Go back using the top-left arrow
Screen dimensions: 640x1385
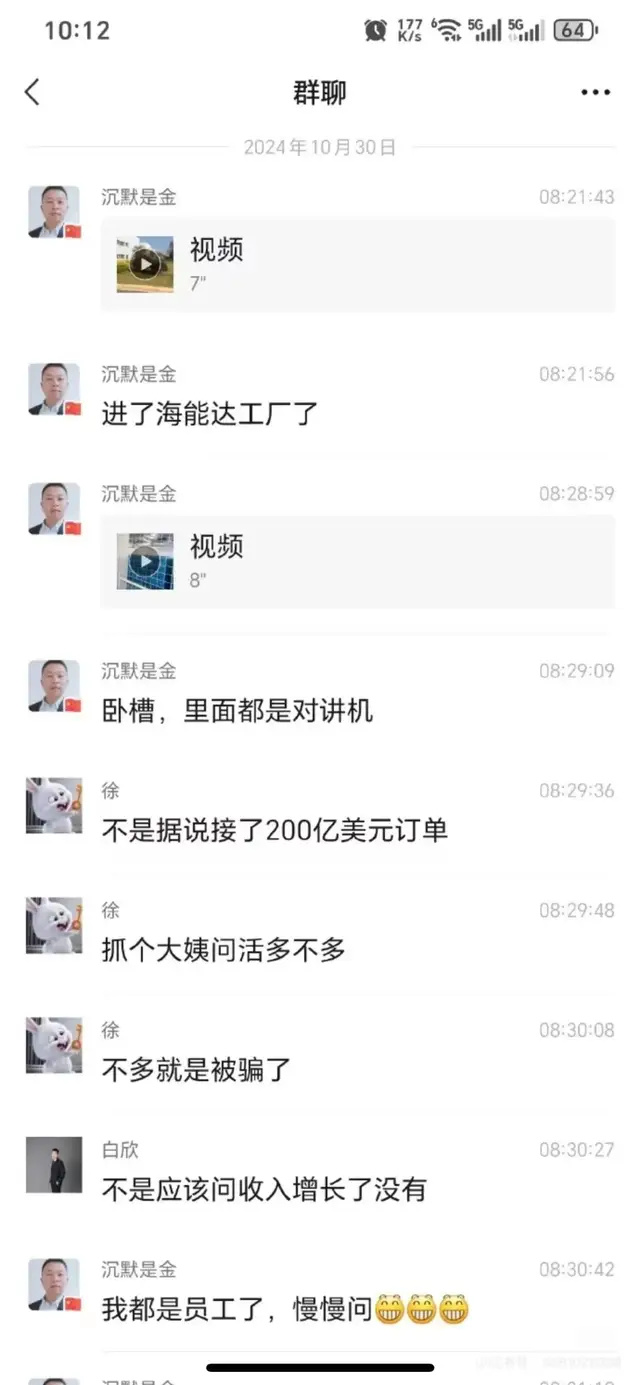32,92
